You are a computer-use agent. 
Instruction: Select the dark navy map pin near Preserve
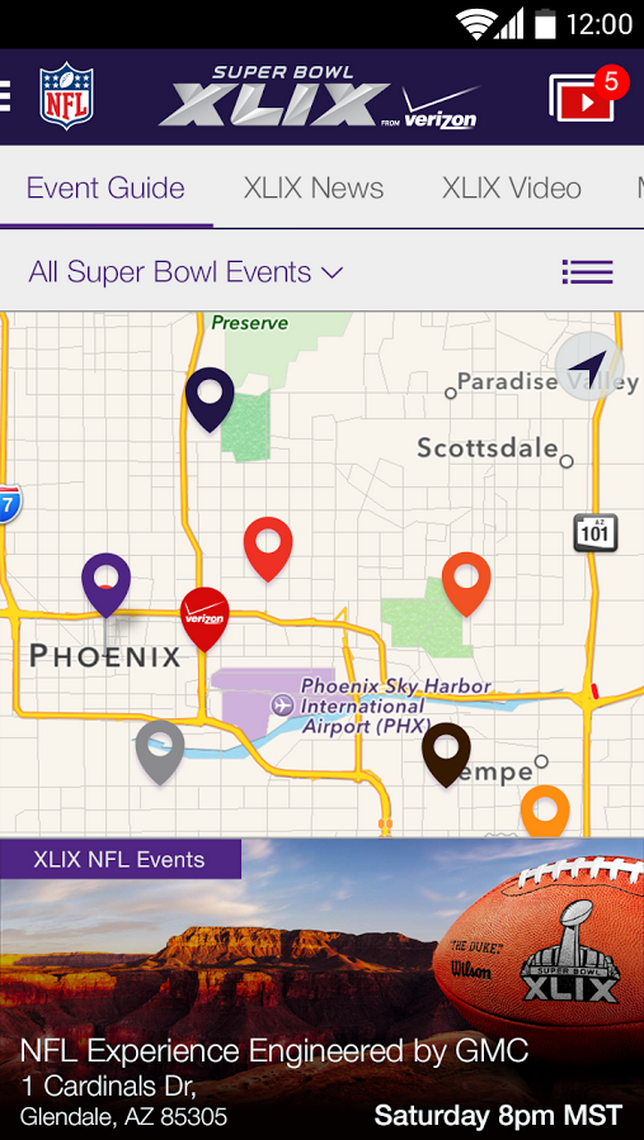tap(210, 395)
